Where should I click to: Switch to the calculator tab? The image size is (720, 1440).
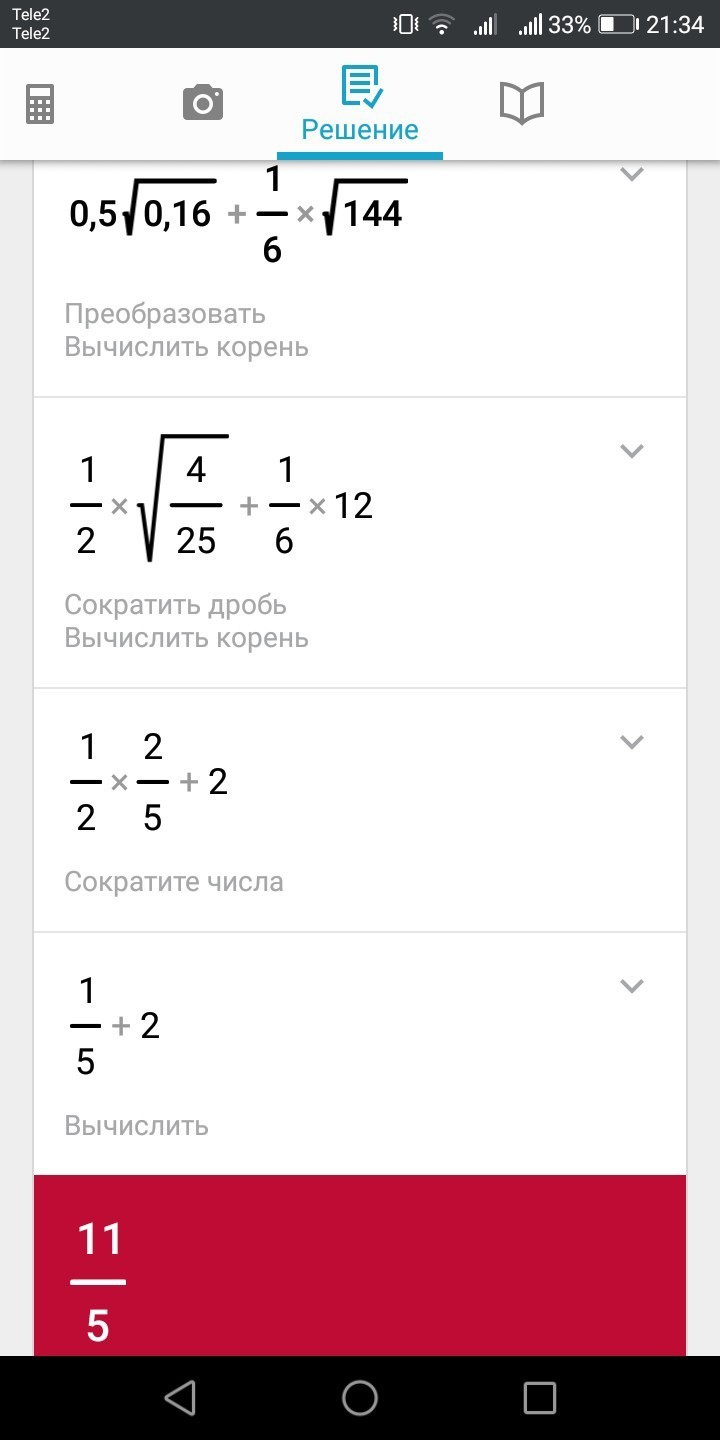(40, 104)
